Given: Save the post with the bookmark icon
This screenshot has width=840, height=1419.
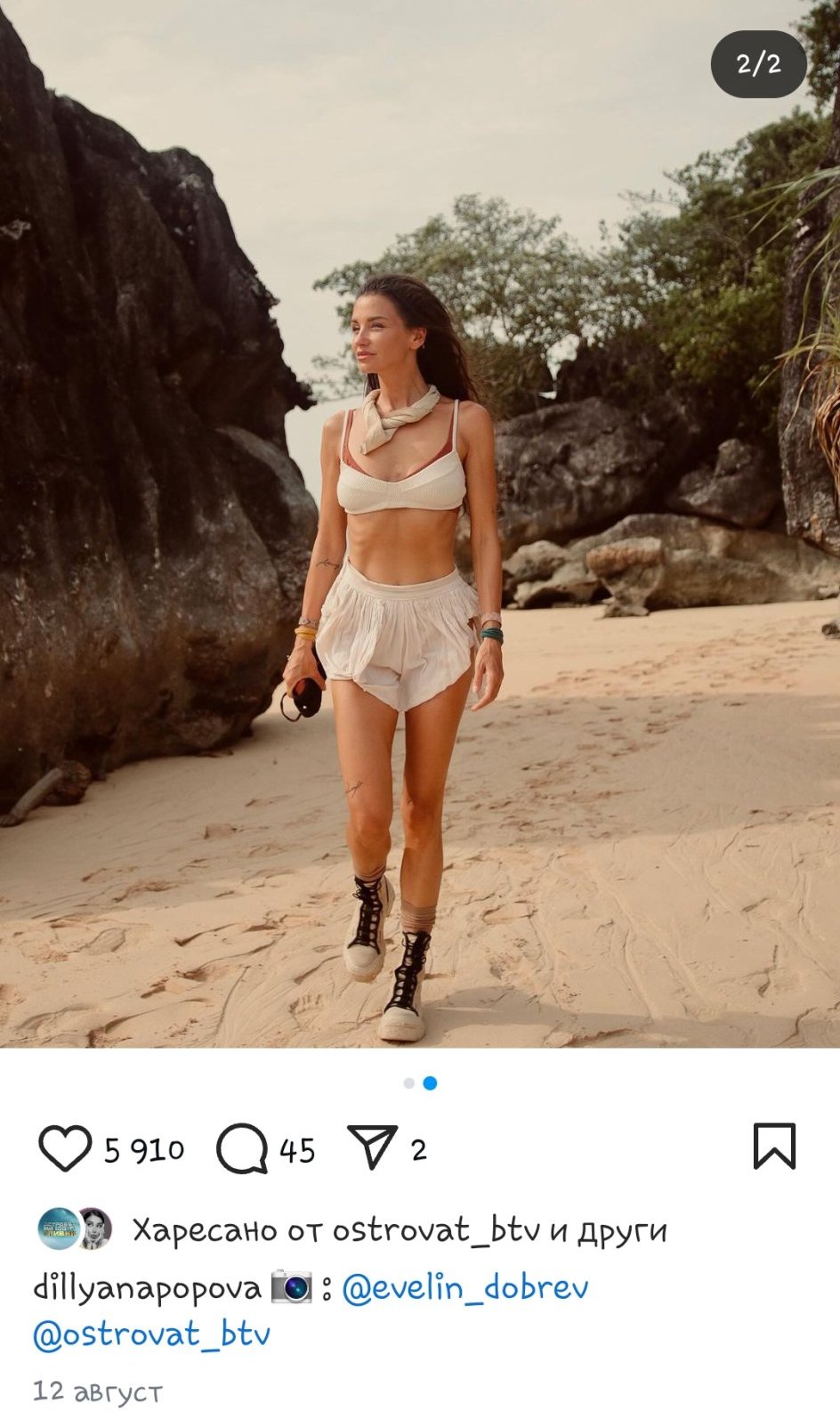Looking at the screenshot, I should [774, 1146].
